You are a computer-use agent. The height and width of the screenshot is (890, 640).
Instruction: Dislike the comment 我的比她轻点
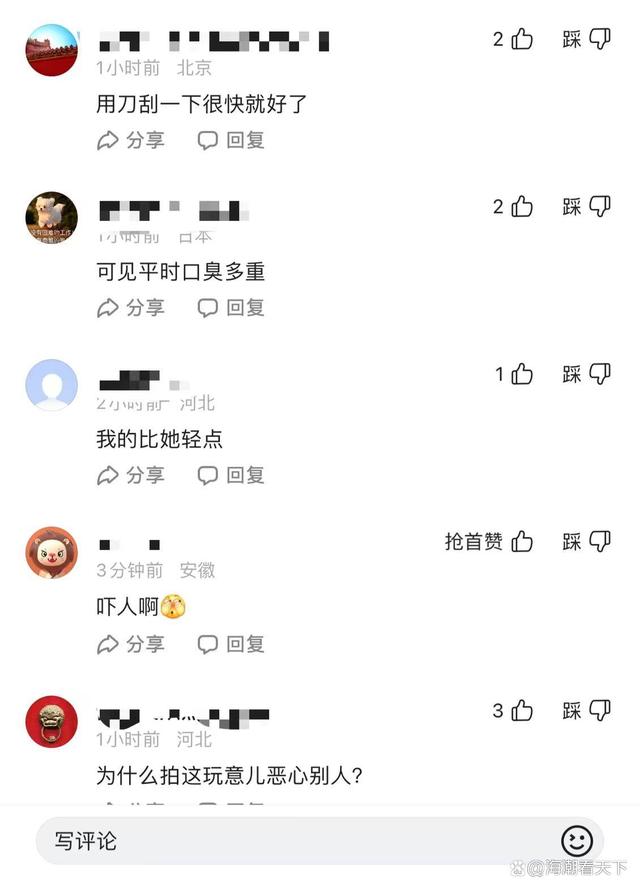598,375
